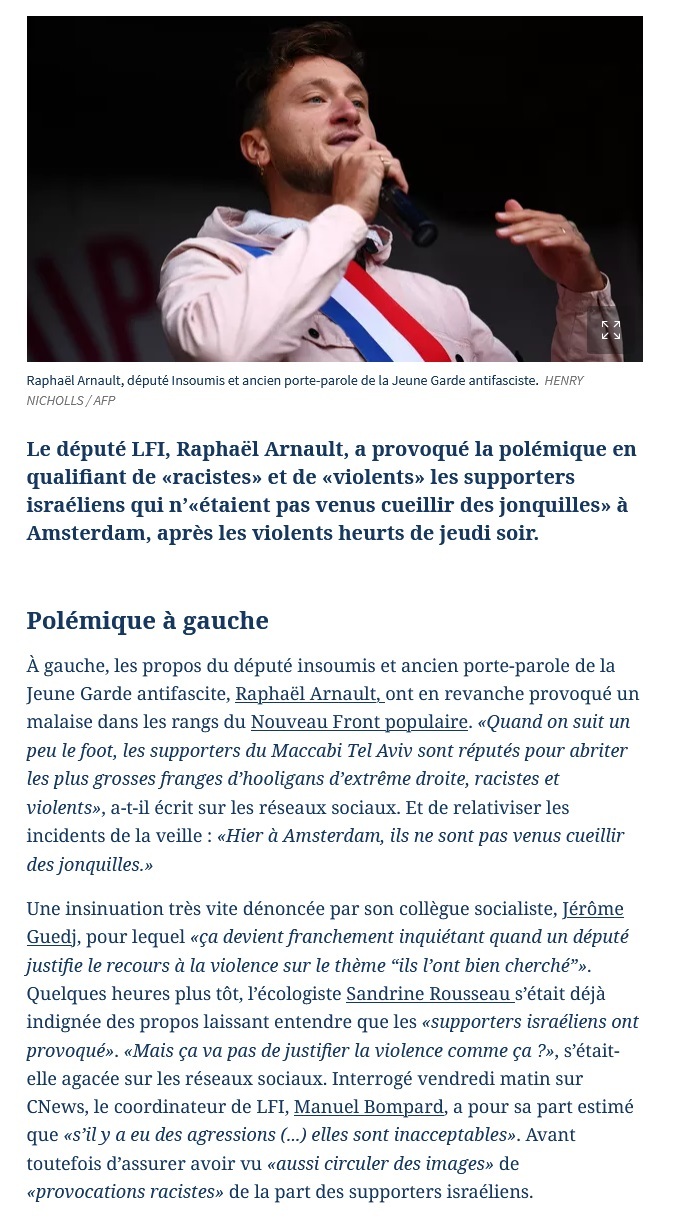Visit the Sandrine Rousseau link
Screen dimensions: 680x1228
pos(429,994)
